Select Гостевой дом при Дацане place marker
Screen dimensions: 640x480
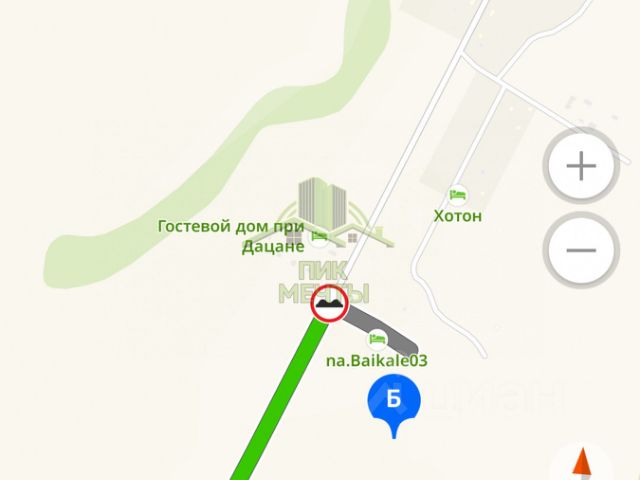tap(319, 238)
